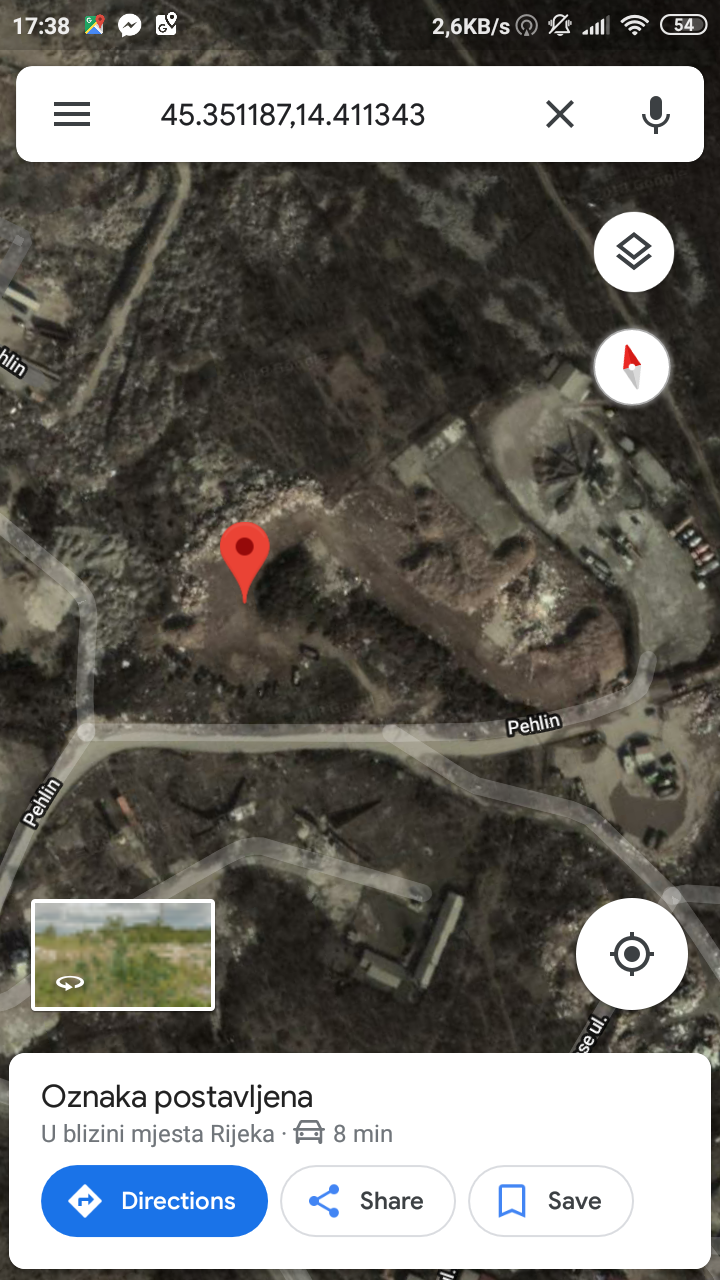Center map on my location
The height and width of the screenshot is (1280, 720).
click(631, 954)
